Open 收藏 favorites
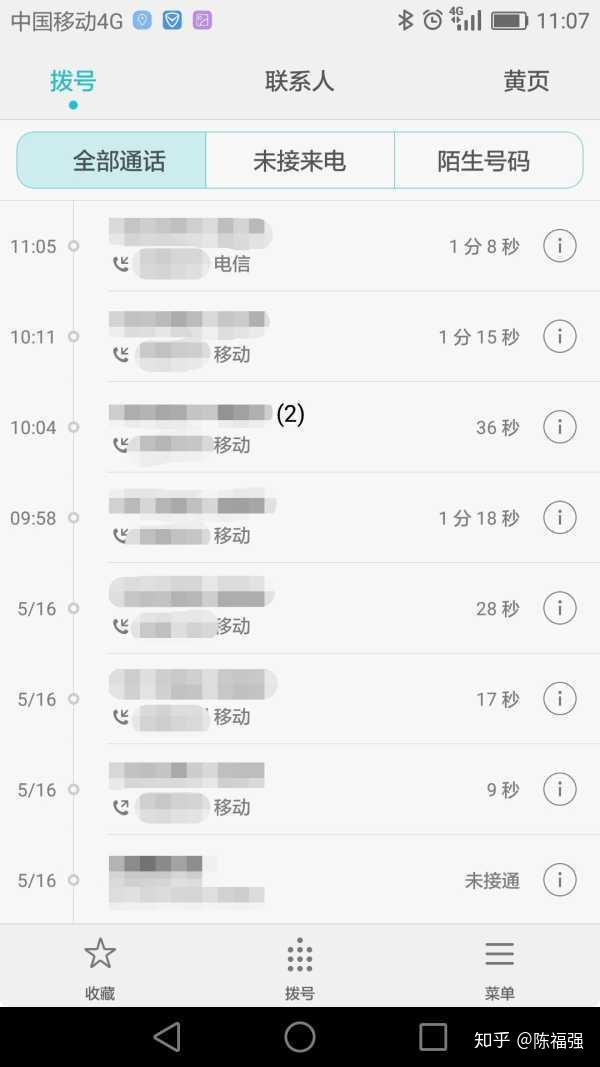Image resolution: width=600 pixels, height=1067 pixels. tap(100, 967)
